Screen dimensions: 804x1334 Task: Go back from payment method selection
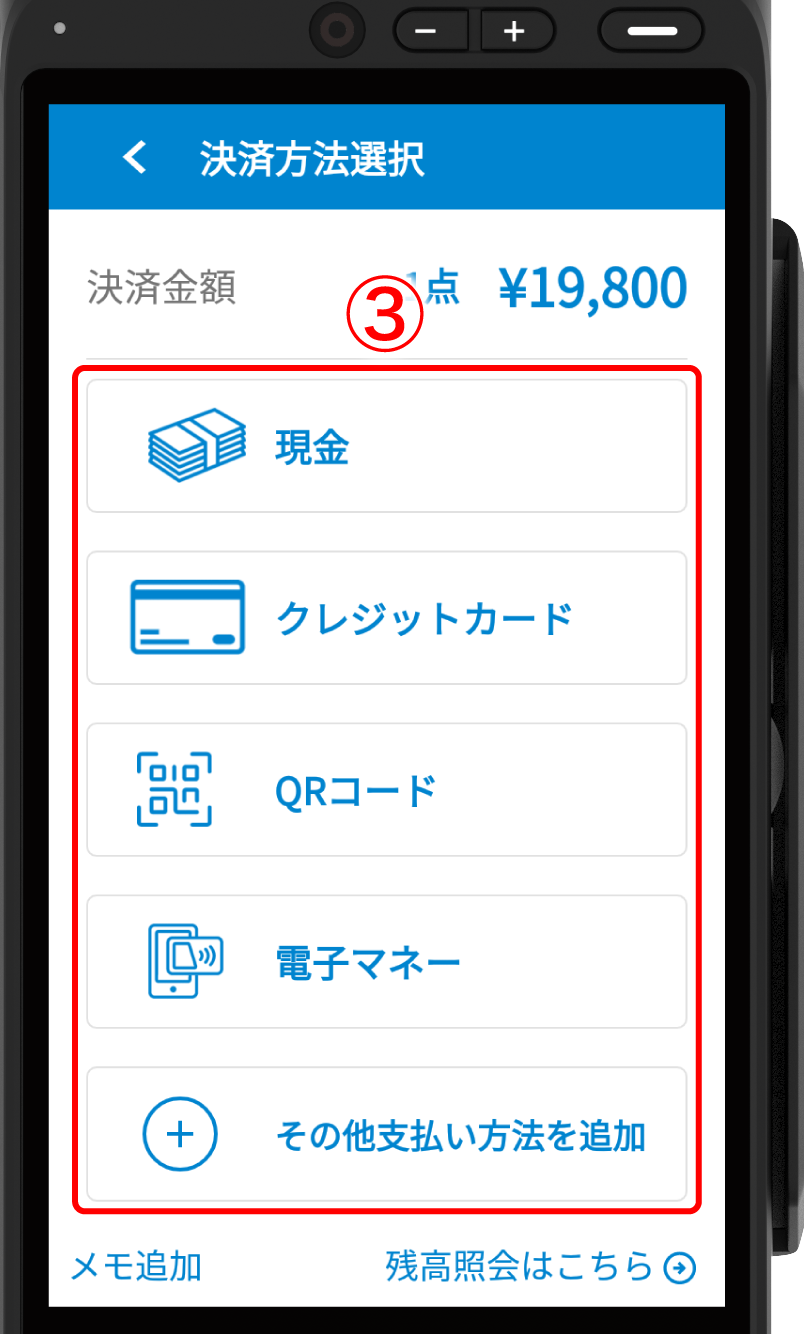pyautogui.click(x=135, y=158)
